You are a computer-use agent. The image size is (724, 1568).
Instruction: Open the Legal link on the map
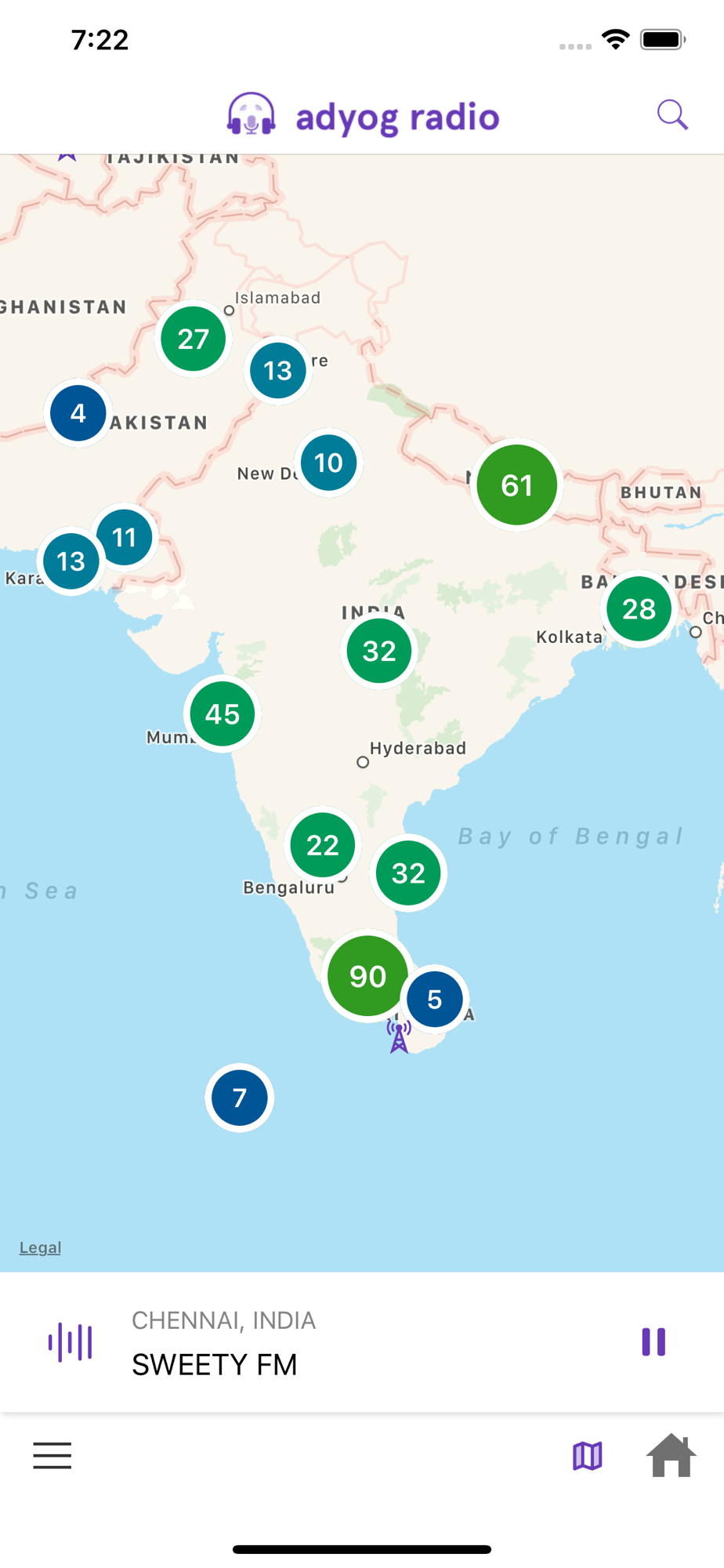click(40, 1247)
